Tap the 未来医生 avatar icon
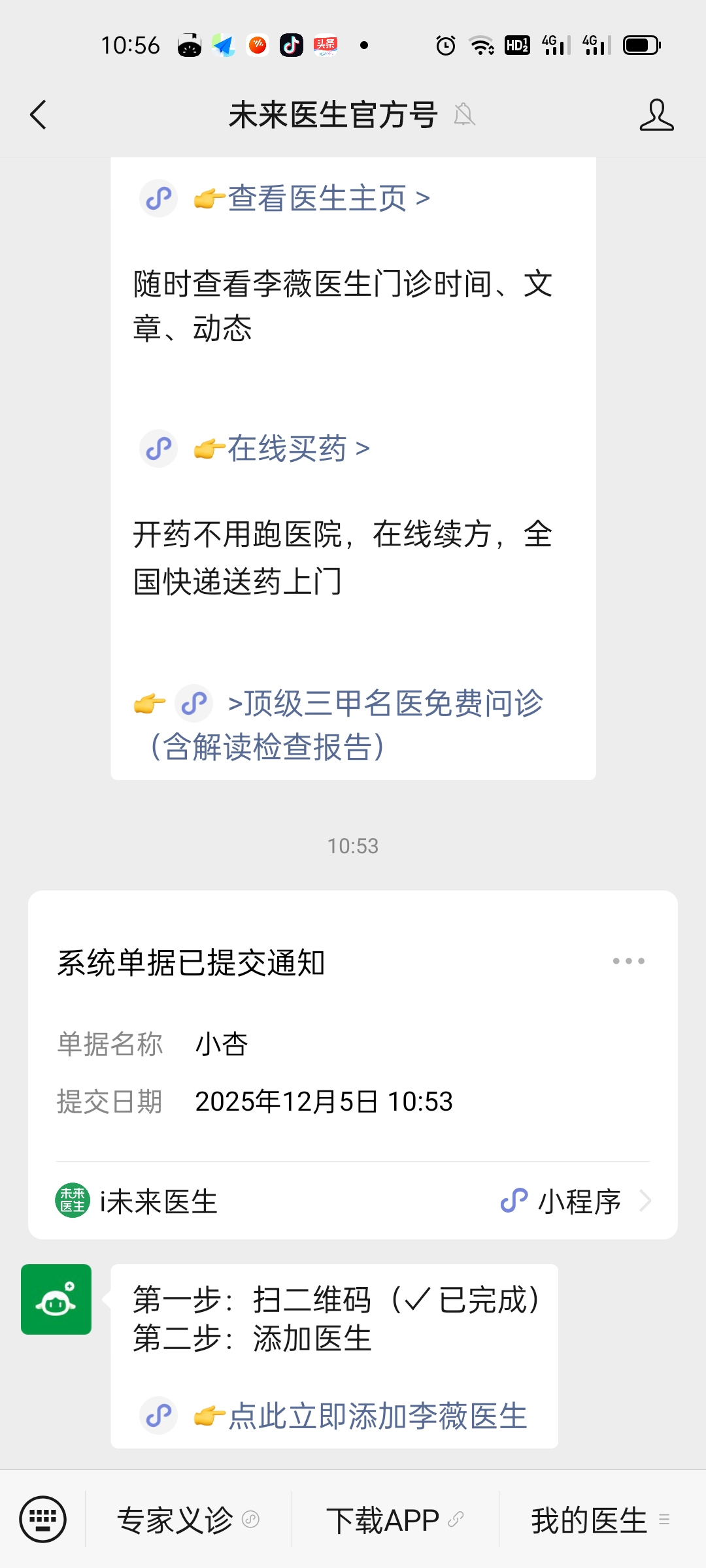The width and height of the screenshot is (706, 1568). pyautogui.click(x=56, y=1299)
